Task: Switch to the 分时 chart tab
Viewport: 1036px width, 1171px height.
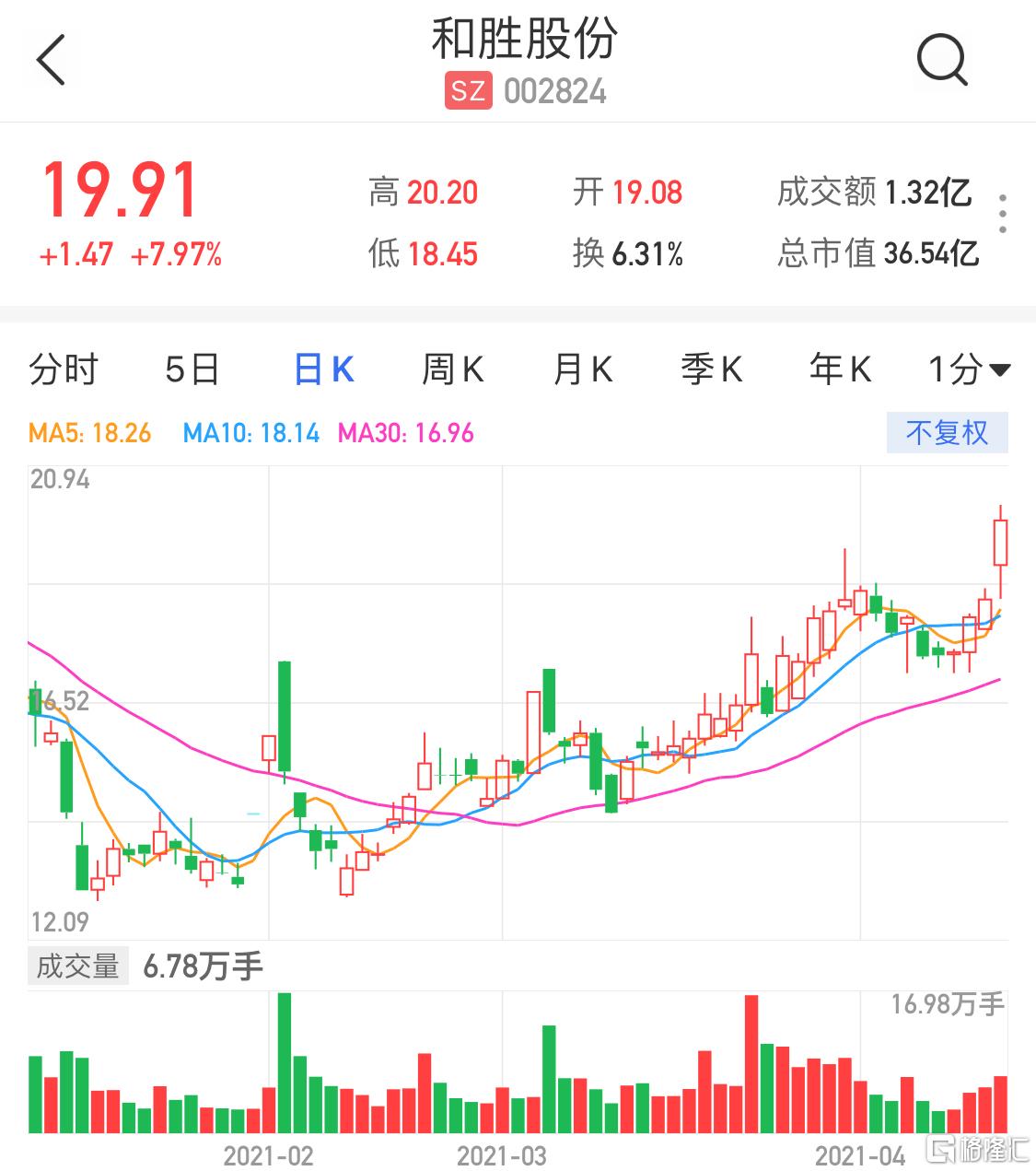Action: [x=64, y=370]
